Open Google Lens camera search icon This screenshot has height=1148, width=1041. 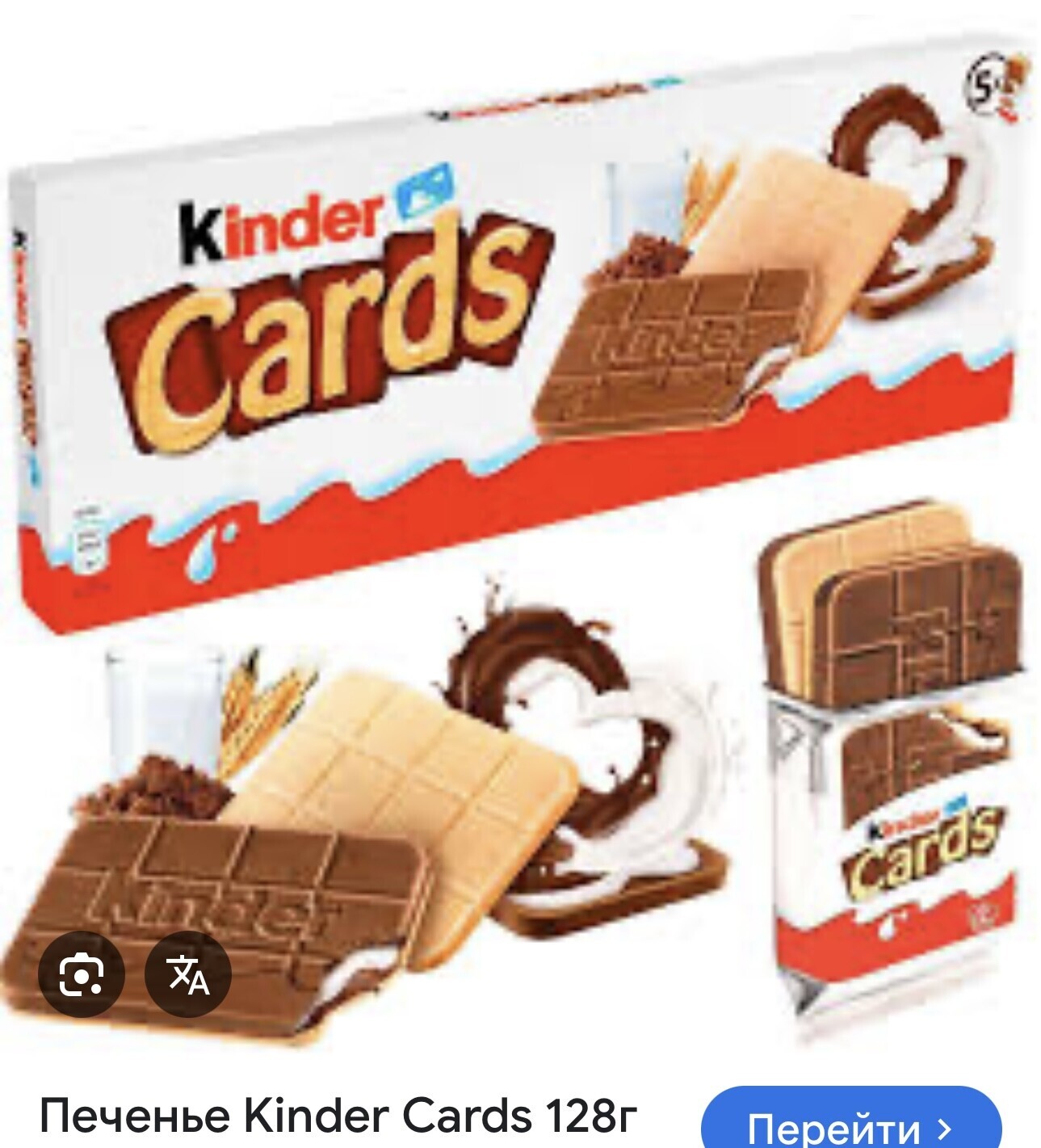point(81,976)
